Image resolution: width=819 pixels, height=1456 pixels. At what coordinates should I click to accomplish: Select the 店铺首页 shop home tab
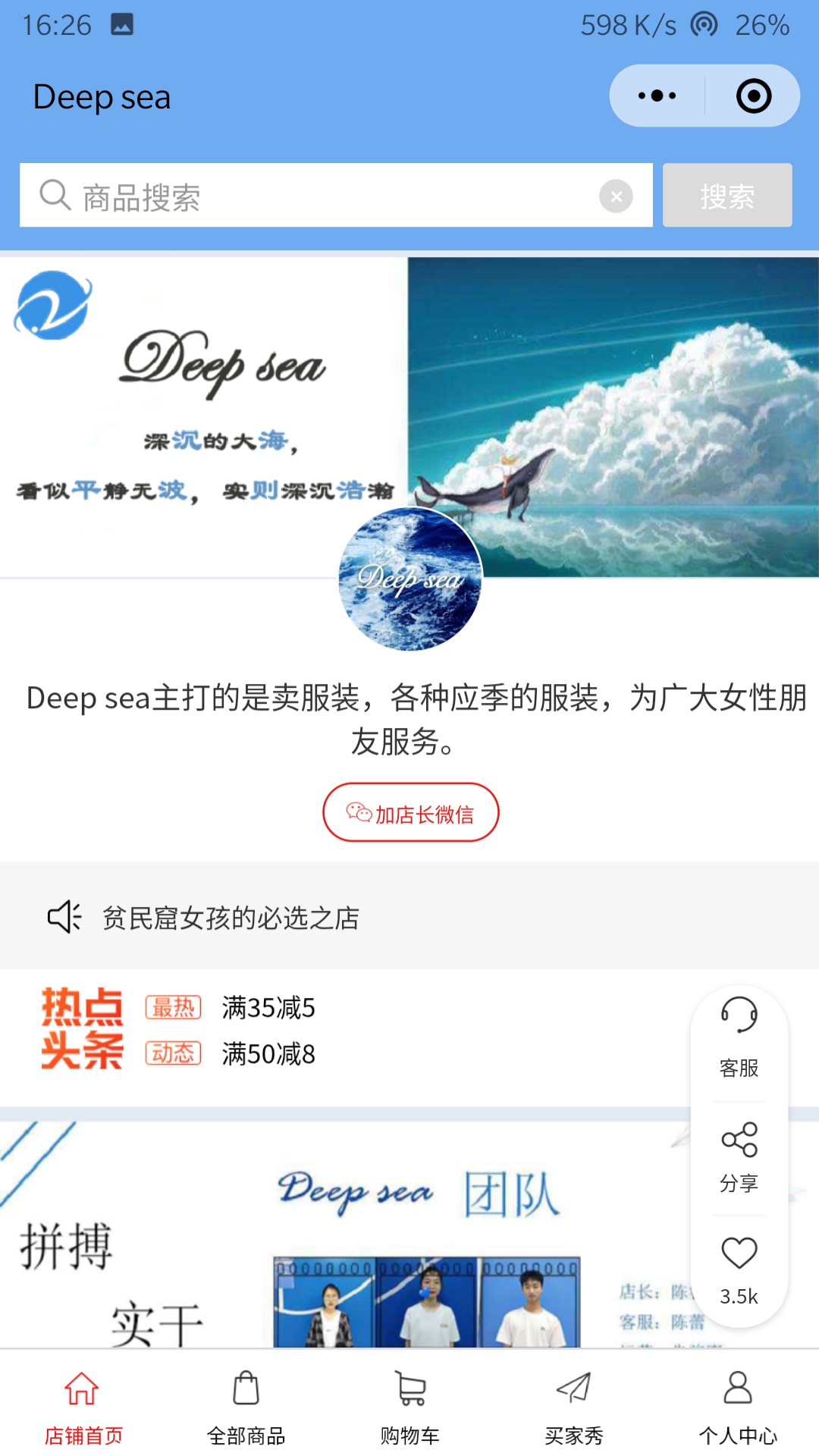click(83, 1407)
